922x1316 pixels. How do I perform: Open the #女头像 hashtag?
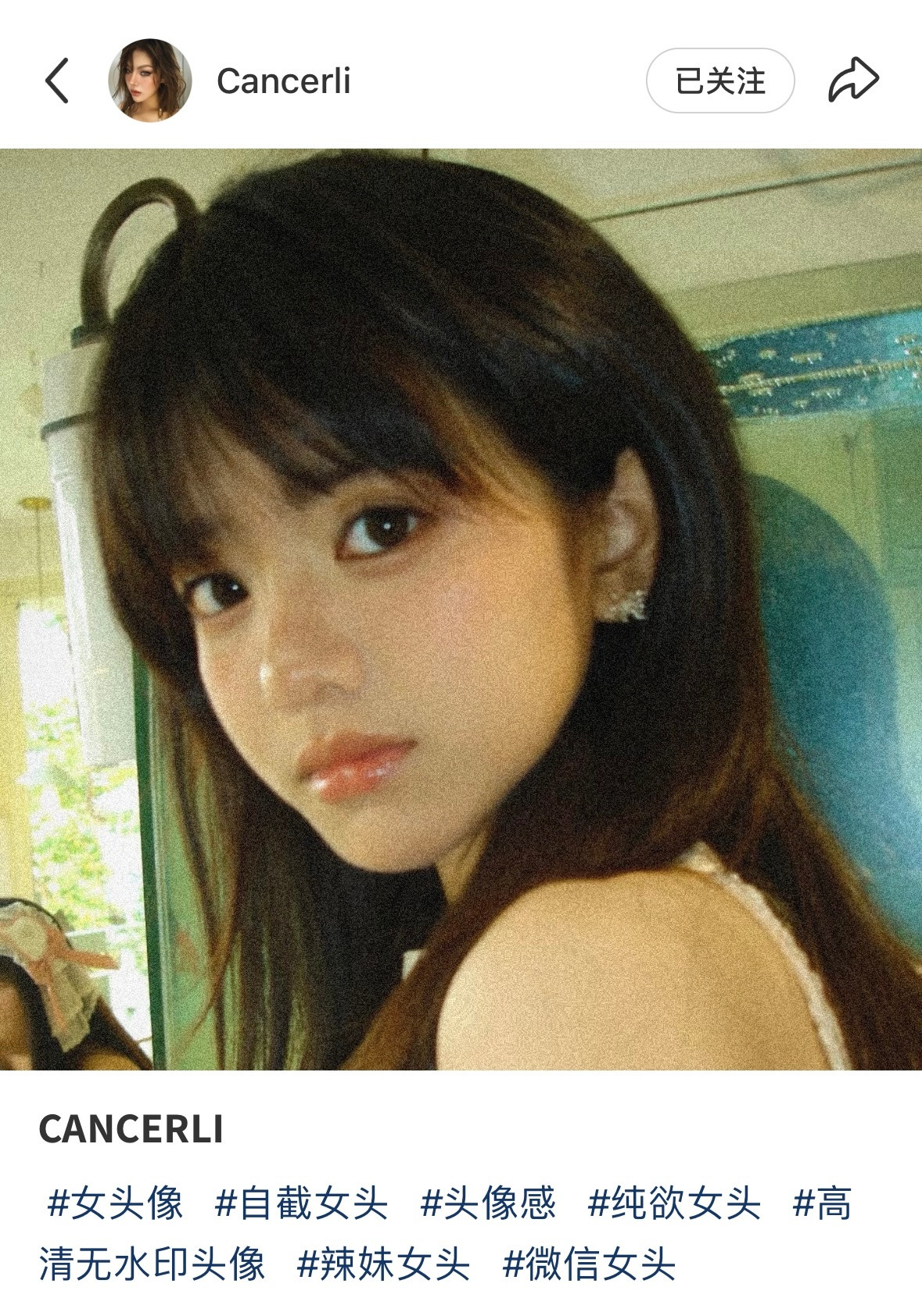[x=115, y=1203]
